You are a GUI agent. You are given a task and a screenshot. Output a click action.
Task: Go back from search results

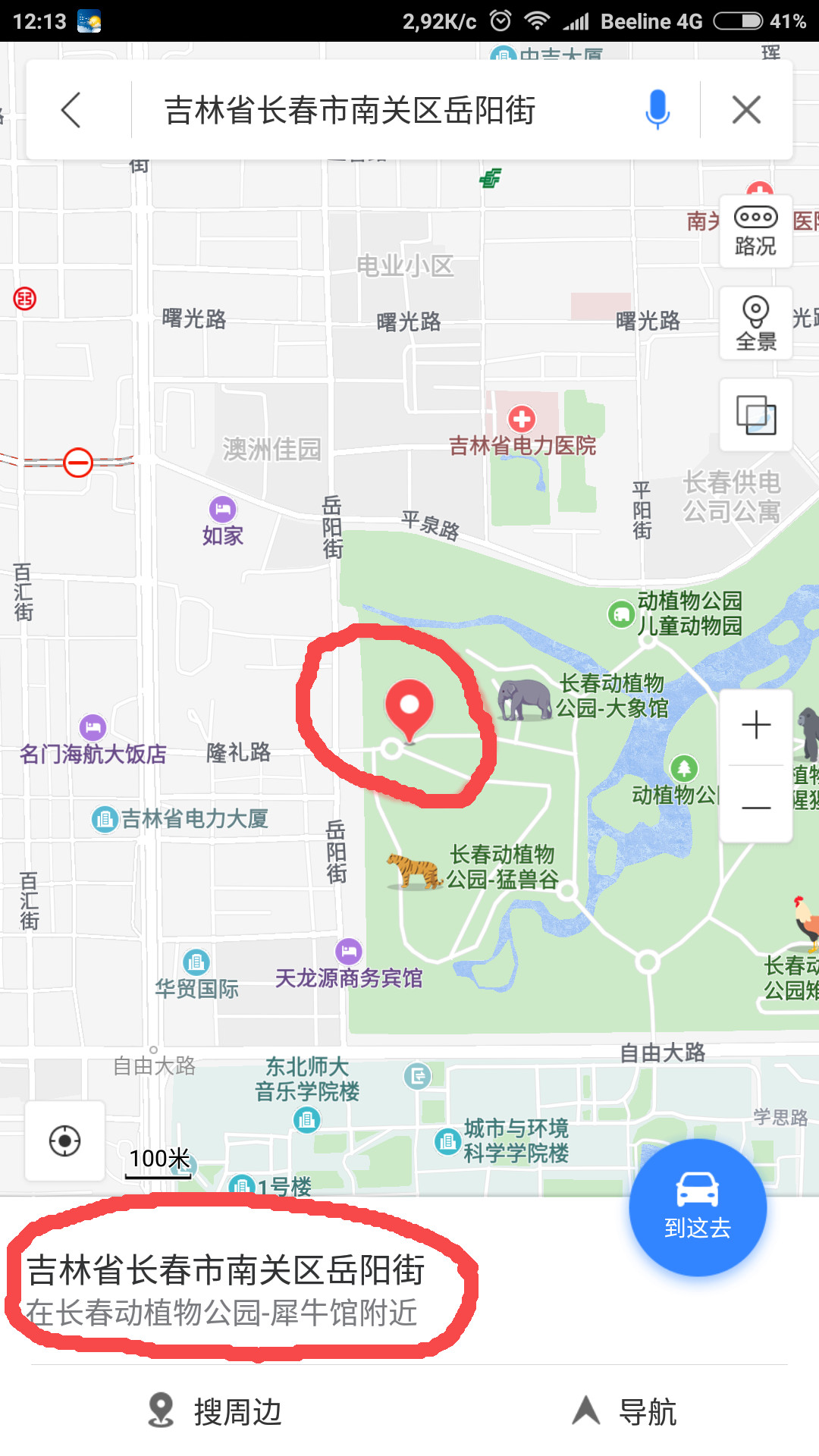(71, 111)
